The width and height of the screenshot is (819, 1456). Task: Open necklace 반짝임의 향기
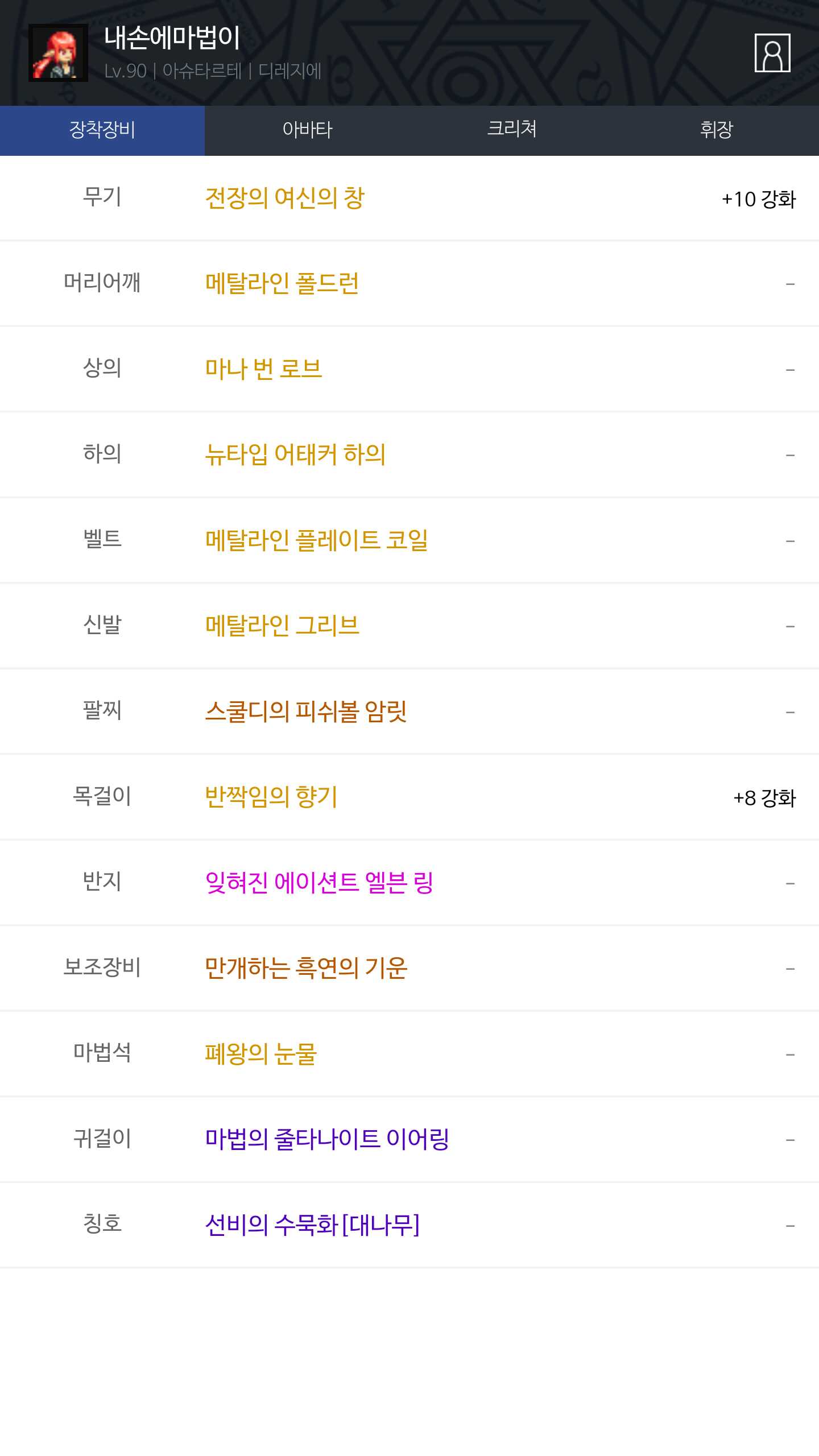tap(271, 797)
